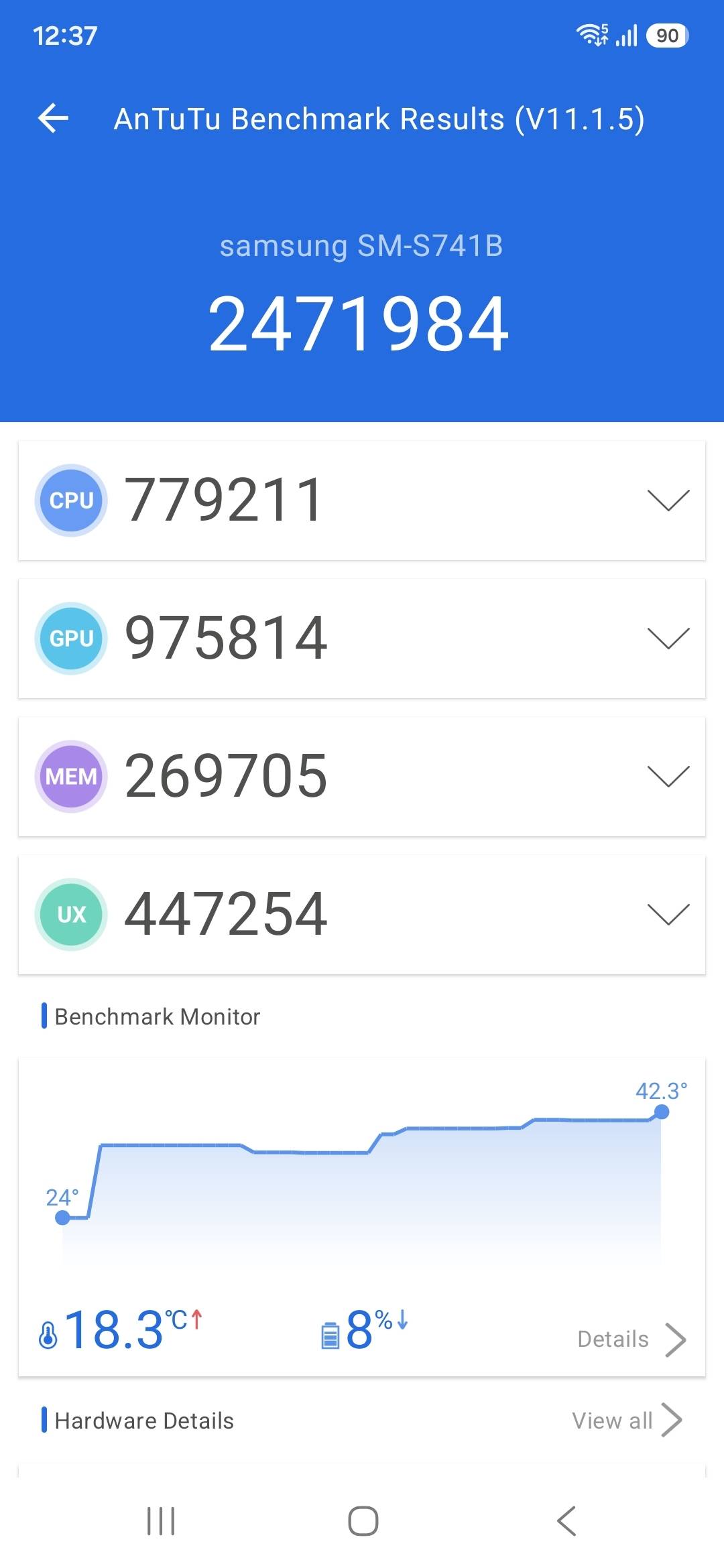Go to the home screen
The image size is (724, 1568).
(363, 1521)
